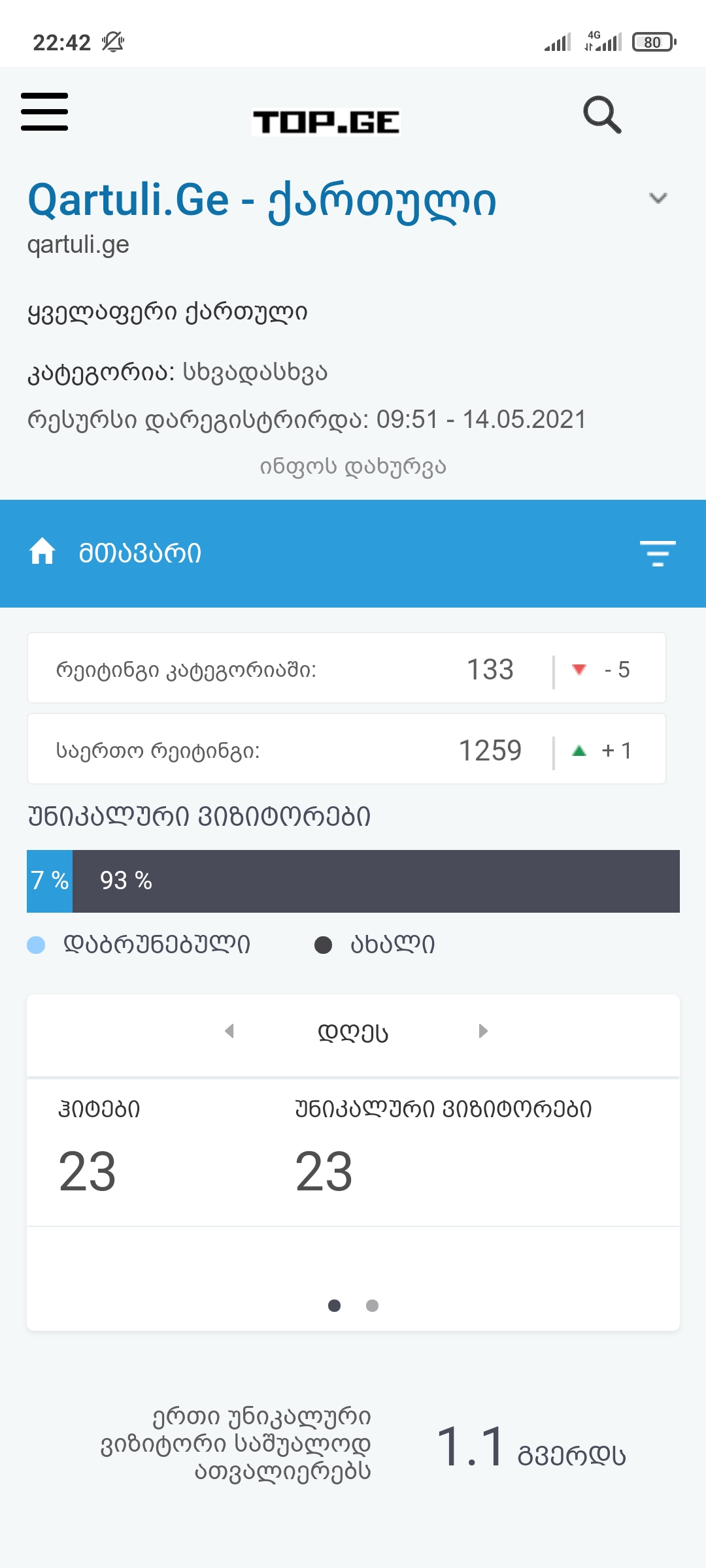Open the search magnifier
This screenshot has height=1568, width=706.
pos(602,115)
